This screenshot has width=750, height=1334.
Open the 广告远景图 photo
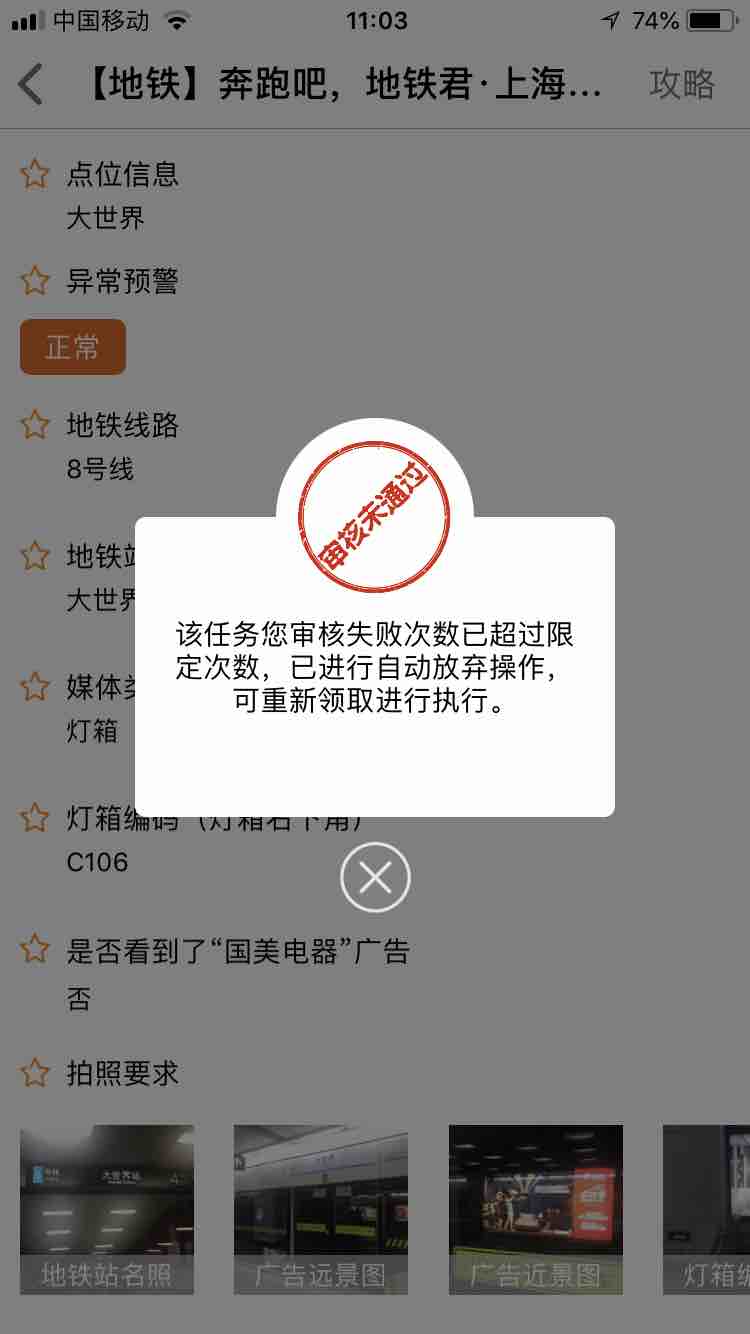pyautogui.click(x=320, y=1208)
